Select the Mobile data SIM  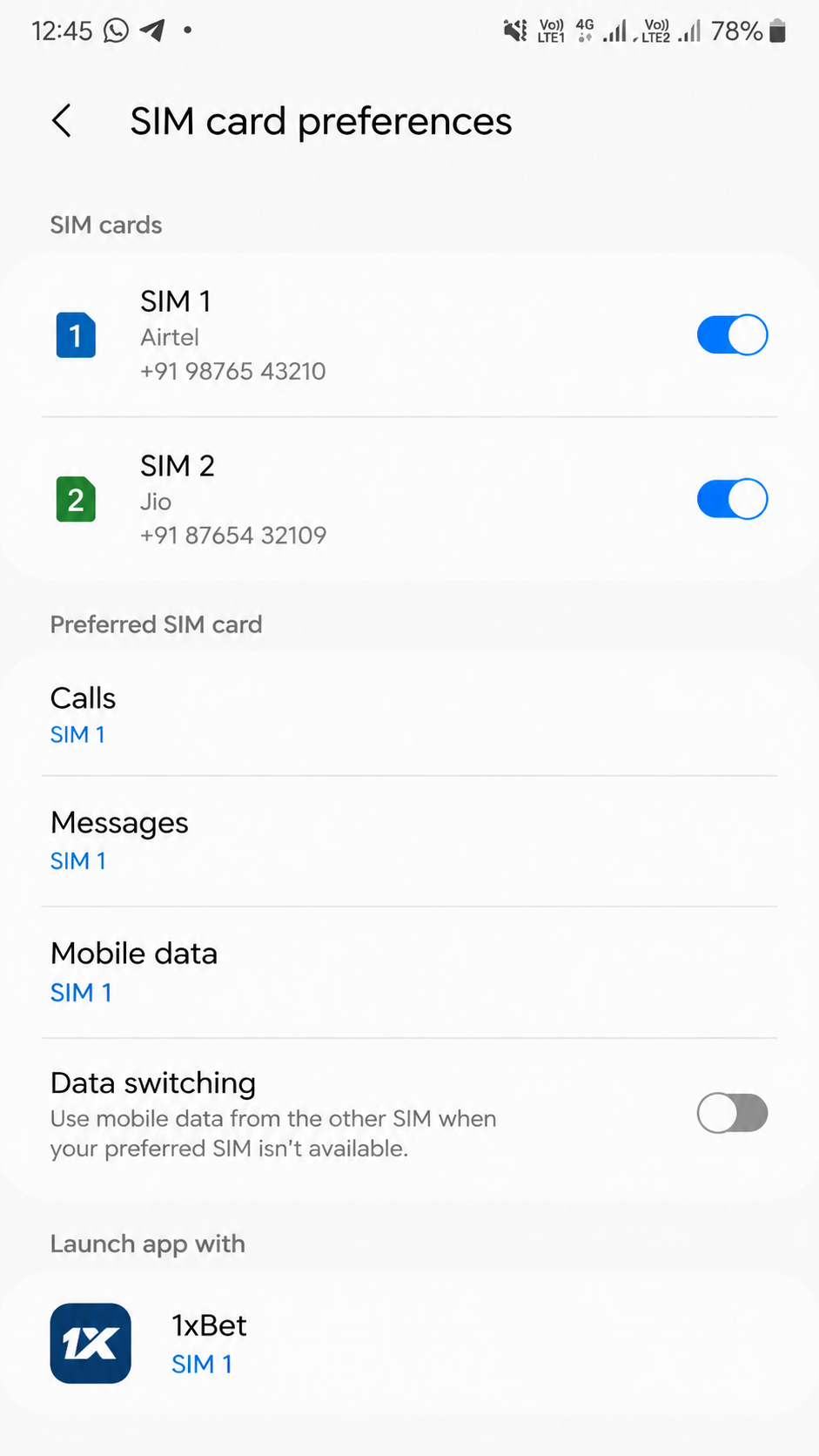(x=409, y=972)
